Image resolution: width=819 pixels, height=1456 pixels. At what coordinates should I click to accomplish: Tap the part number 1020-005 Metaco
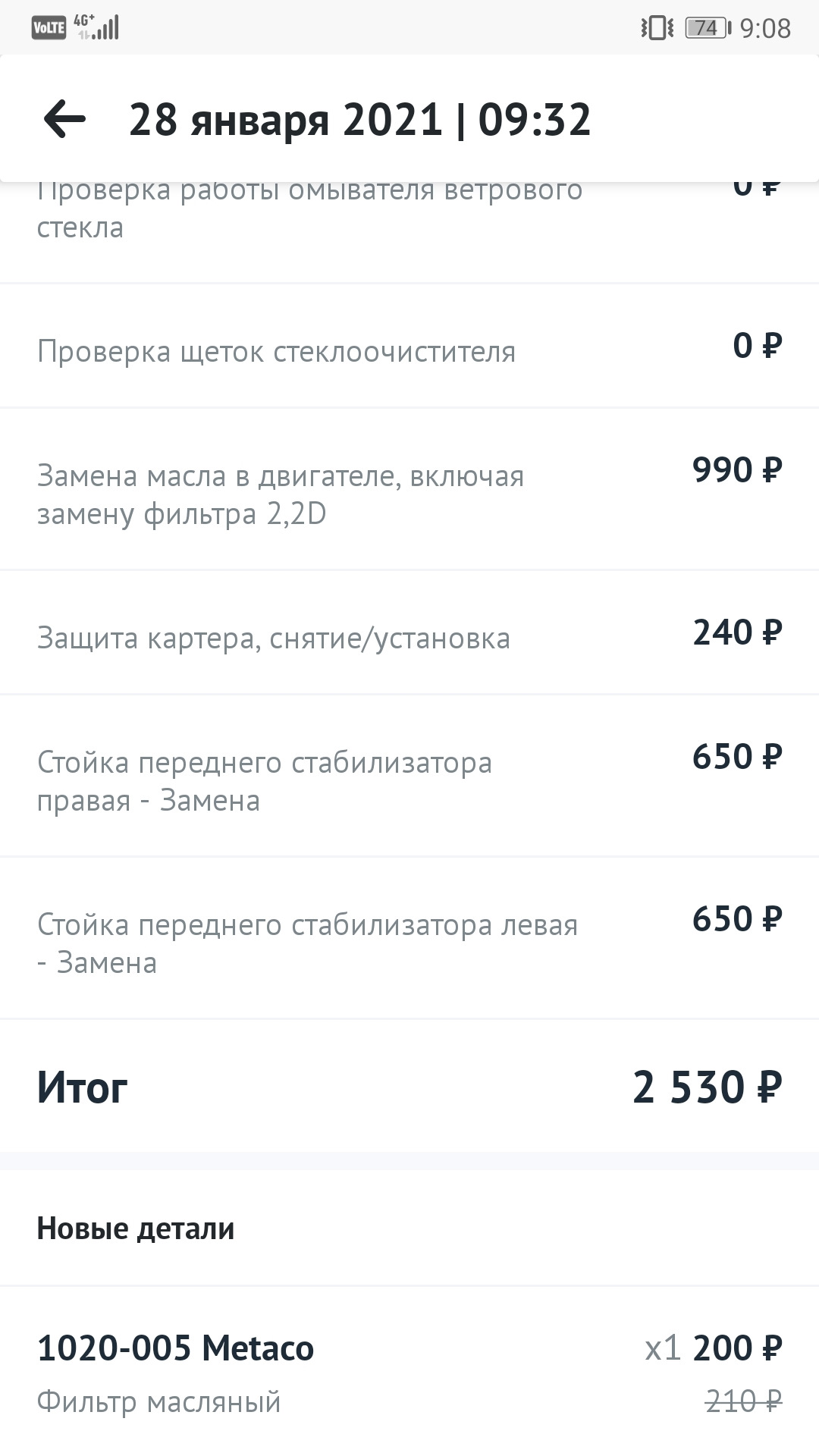(x=176, y=1349)
